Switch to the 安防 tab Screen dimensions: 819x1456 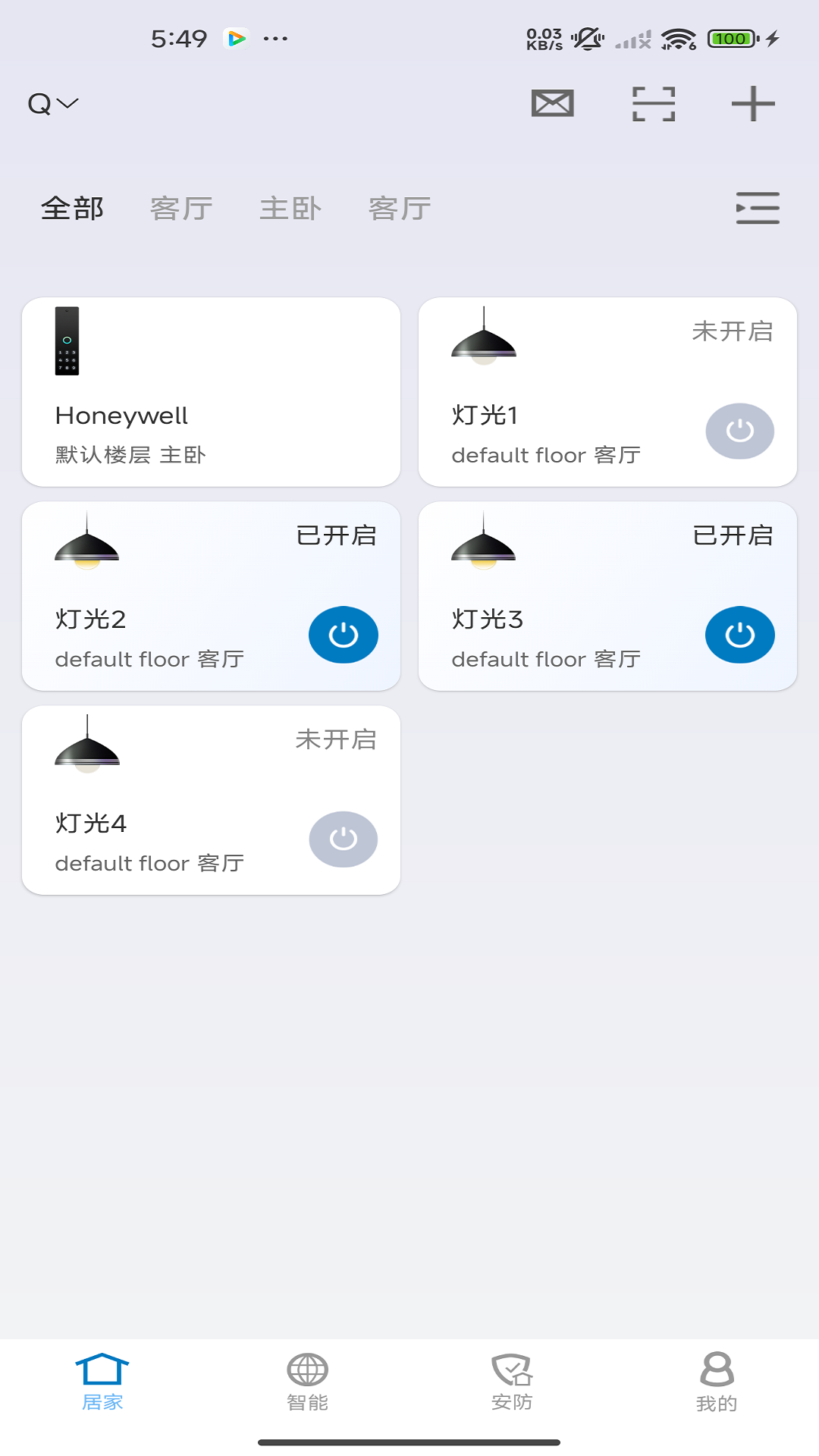tap(512, 1382)
